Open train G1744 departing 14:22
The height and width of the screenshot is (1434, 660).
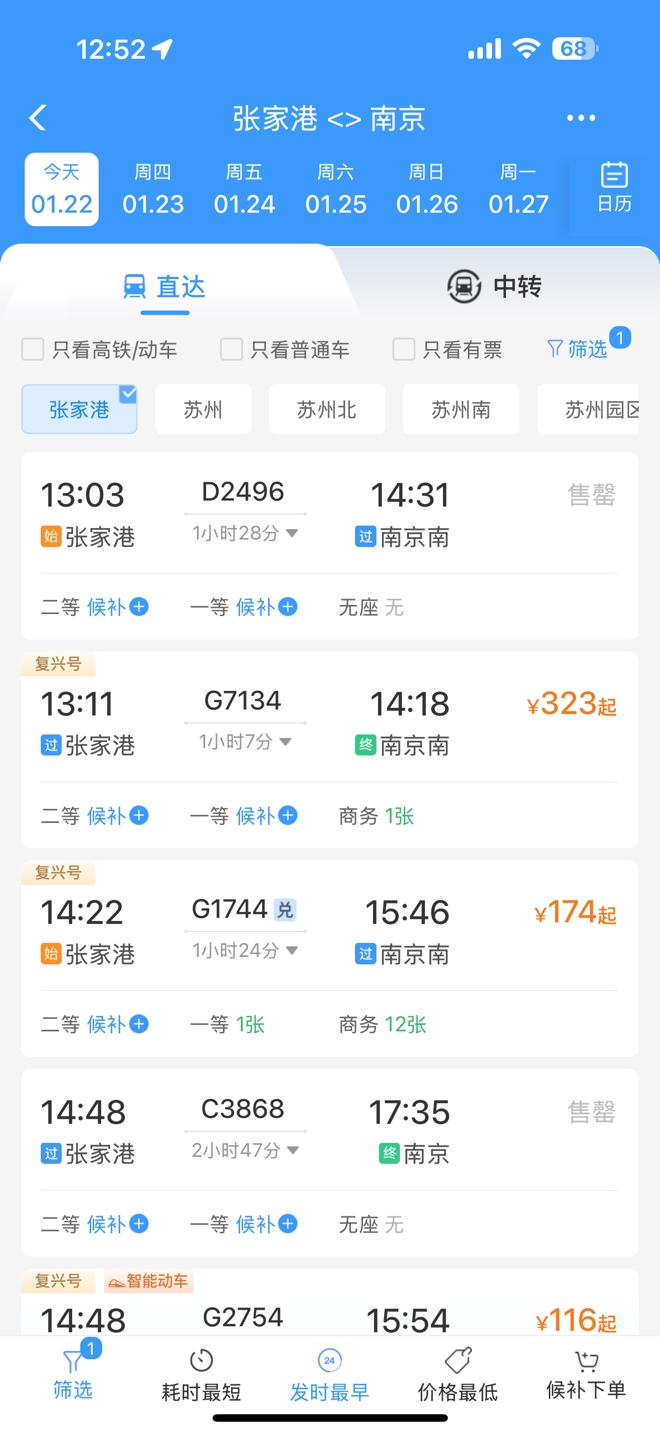[x=330, y=959]
